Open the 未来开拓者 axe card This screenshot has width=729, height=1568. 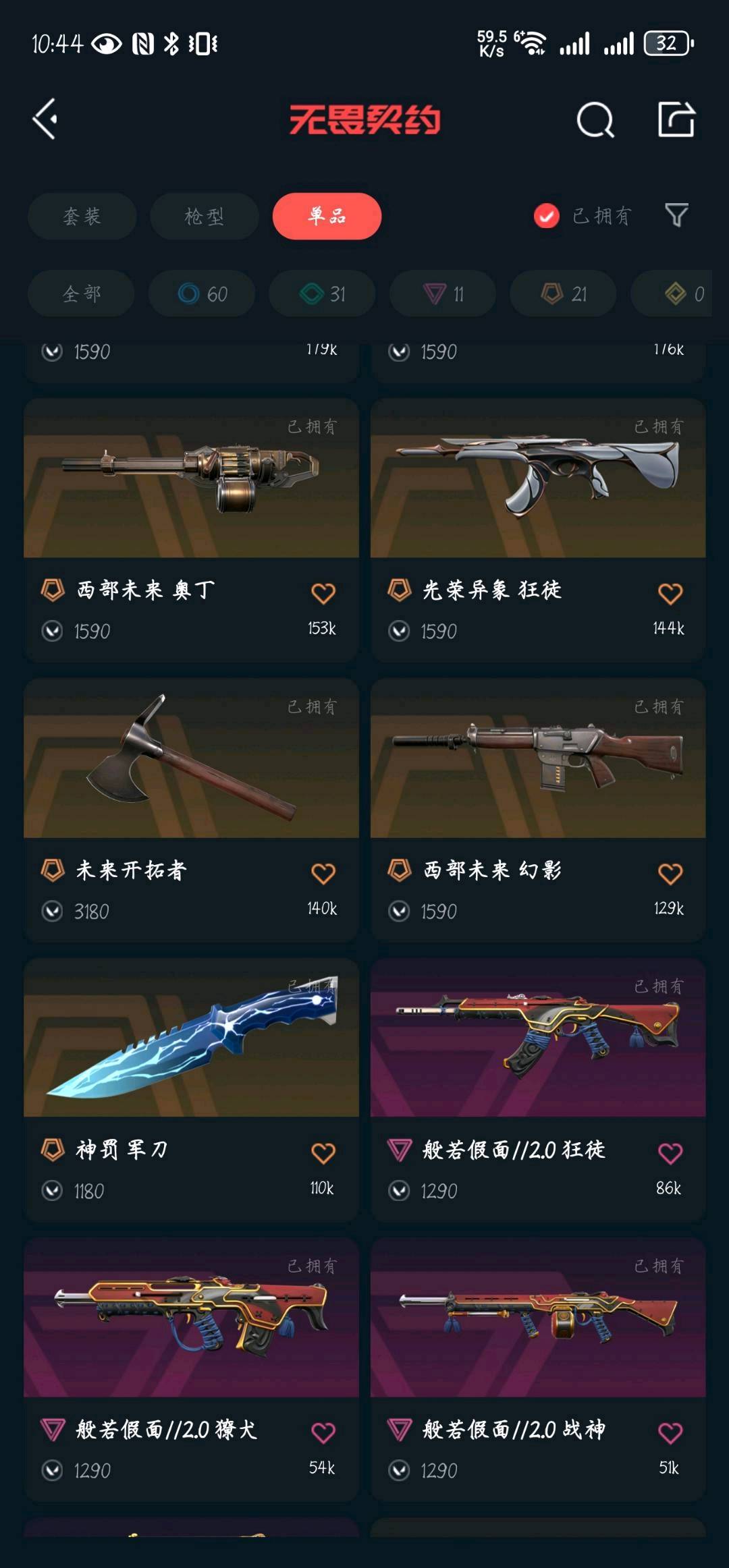coord(191,810)
